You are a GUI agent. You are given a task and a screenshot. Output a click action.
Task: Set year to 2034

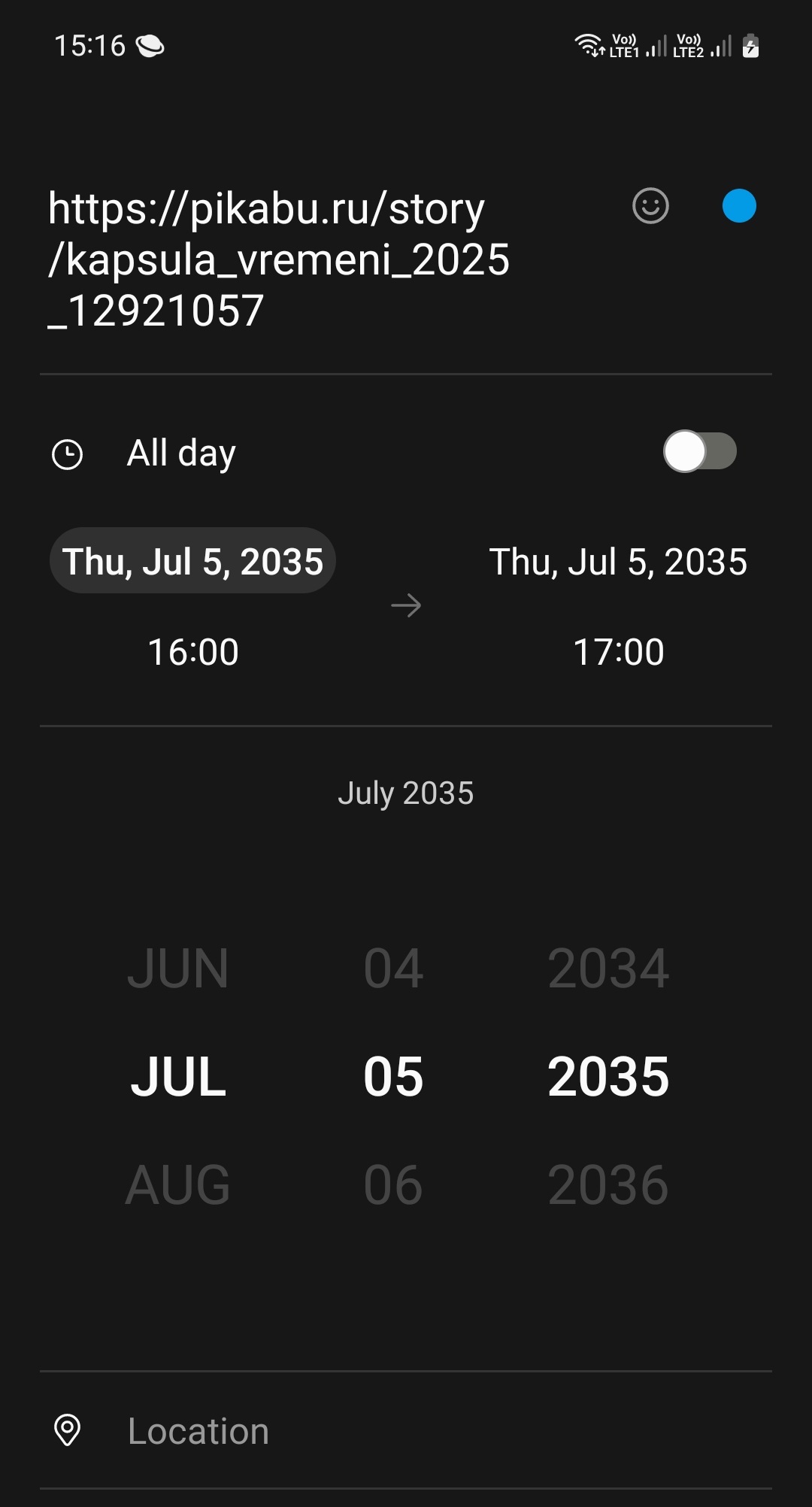point(607,968)
